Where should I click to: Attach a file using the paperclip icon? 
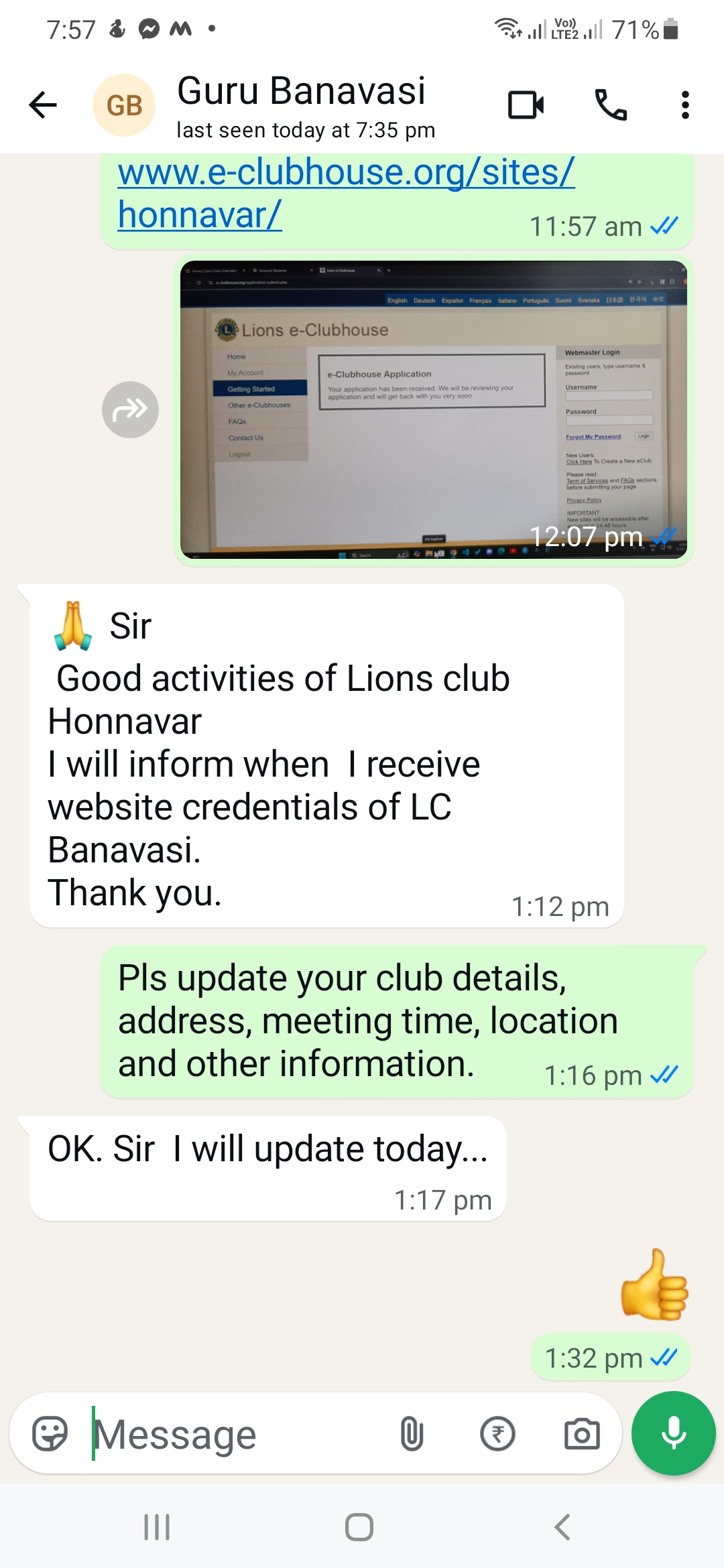411,1433
